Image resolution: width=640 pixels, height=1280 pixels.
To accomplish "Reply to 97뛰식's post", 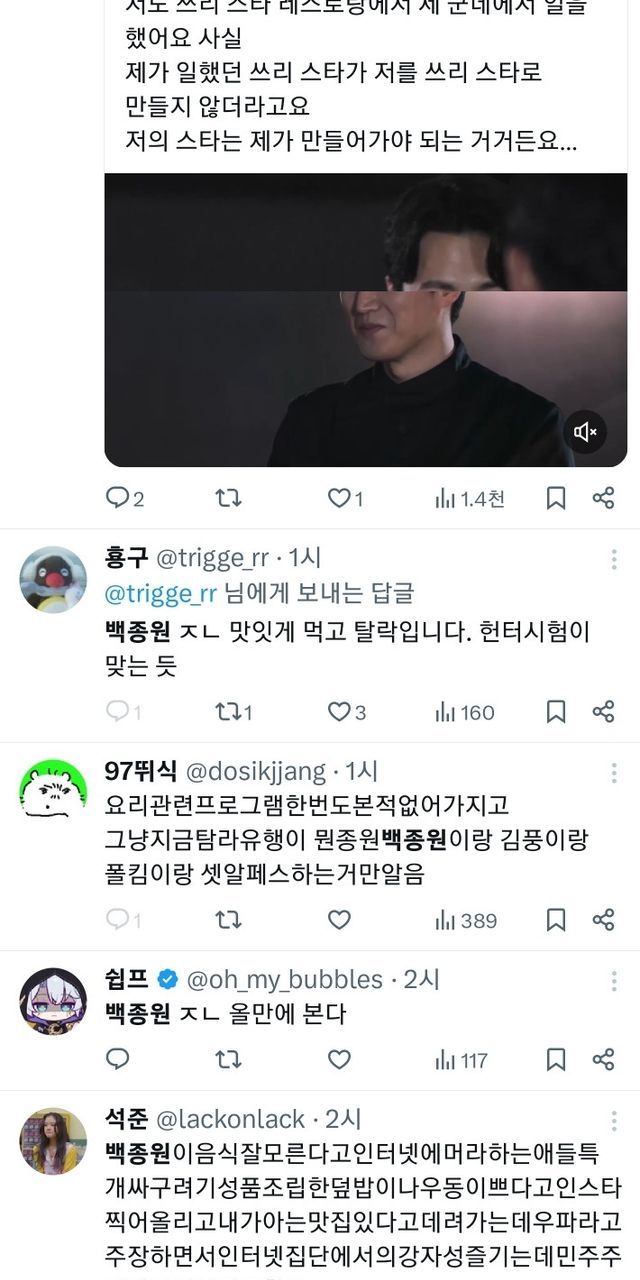I will [118, 920].
